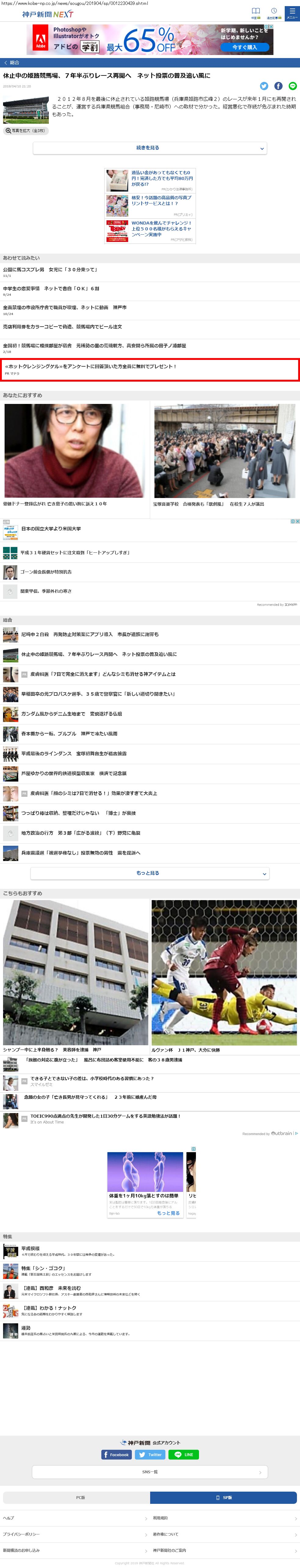
Task: Open the official Facebook account button
Action: 116,1455
